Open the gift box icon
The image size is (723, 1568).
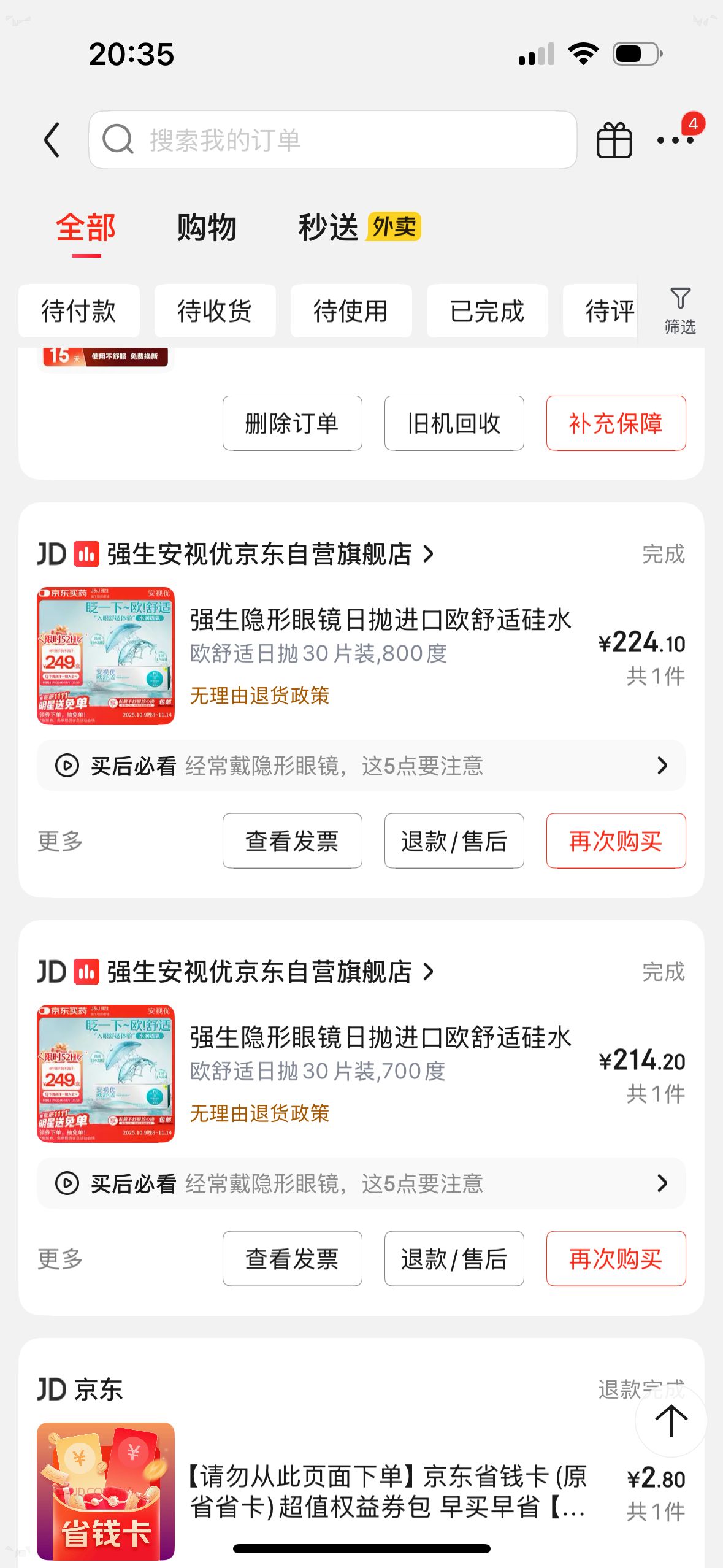click(x=614, y=140)
